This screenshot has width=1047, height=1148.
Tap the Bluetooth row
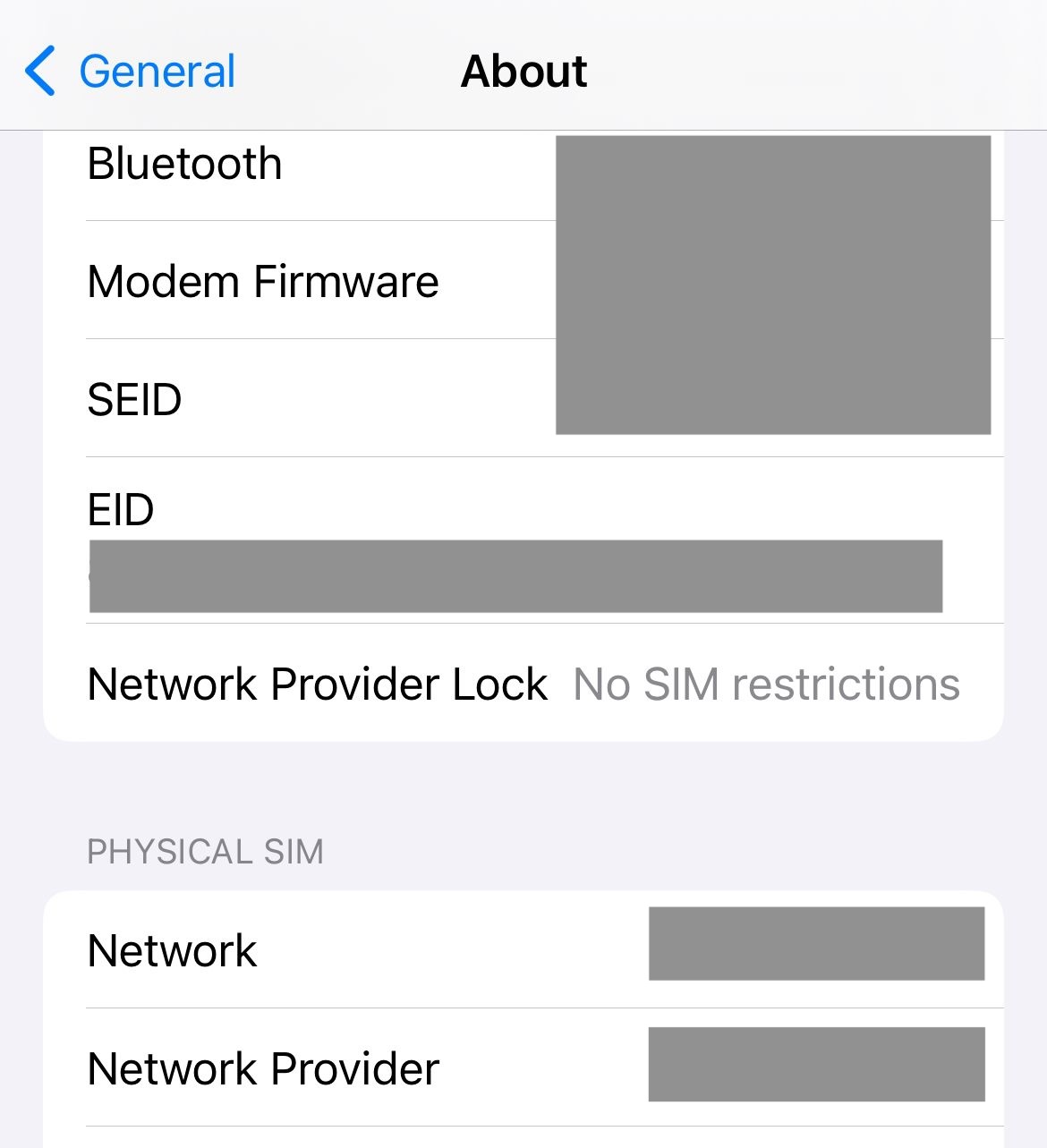click(x=184, y=164)
